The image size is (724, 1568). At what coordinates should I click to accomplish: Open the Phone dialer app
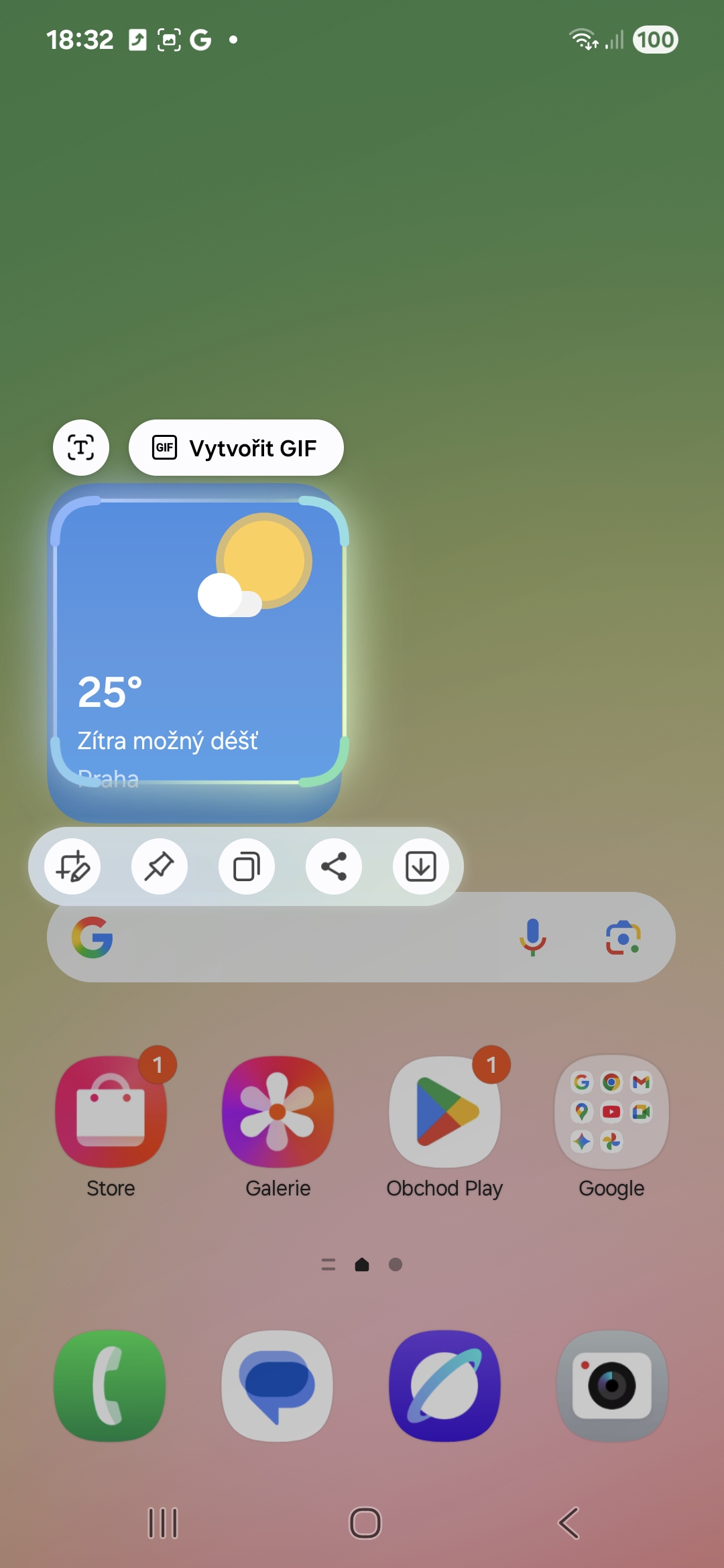[x=110, y=1385]
